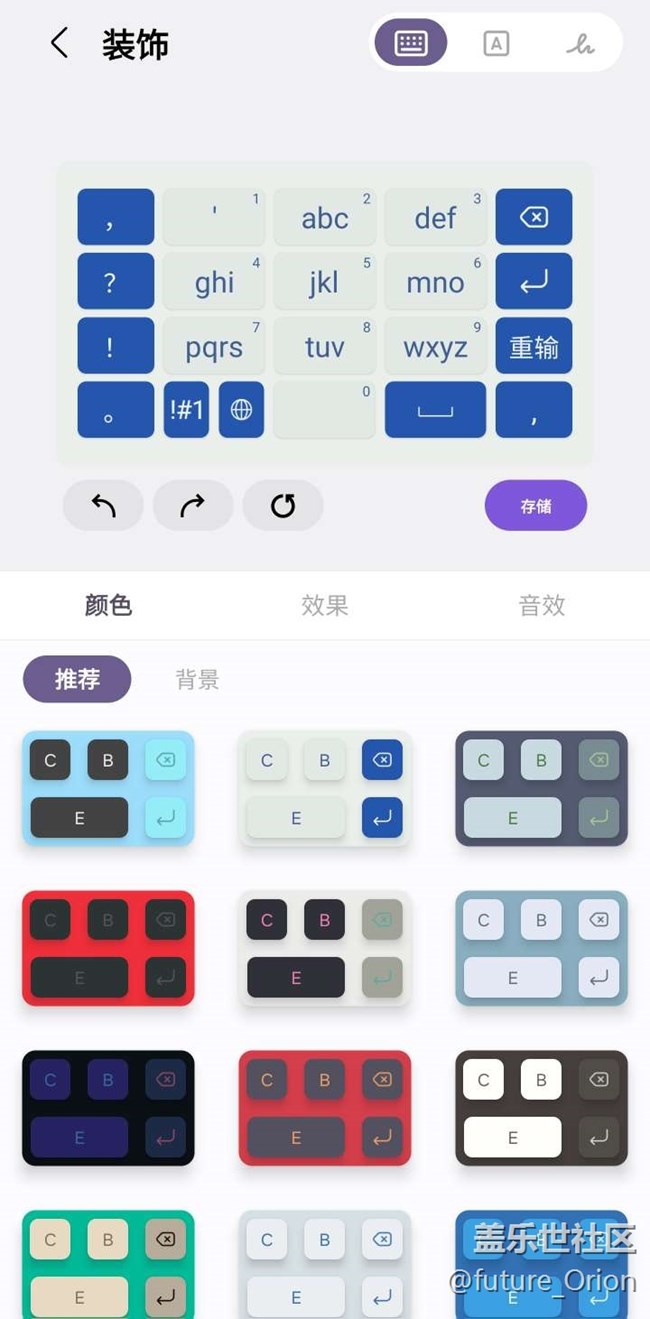650x1319 pixels.
Task: Save theme with 存储 button
Action: 536,506
